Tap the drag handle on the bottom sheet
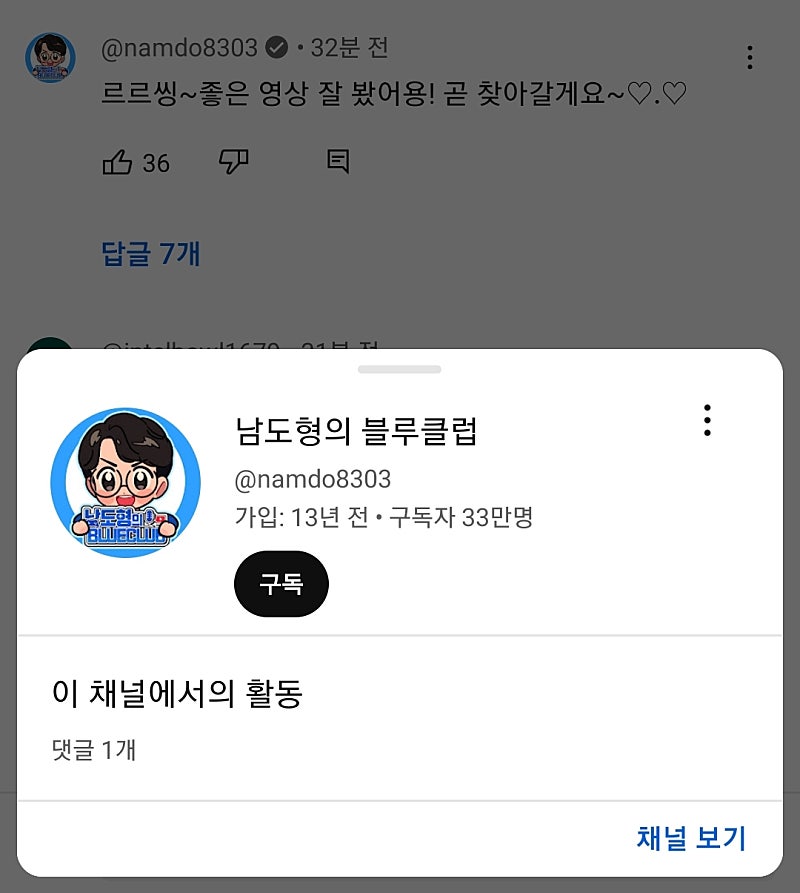Image resolution: width=800 pixels, height=893 pixels. [x=399, y=370]
